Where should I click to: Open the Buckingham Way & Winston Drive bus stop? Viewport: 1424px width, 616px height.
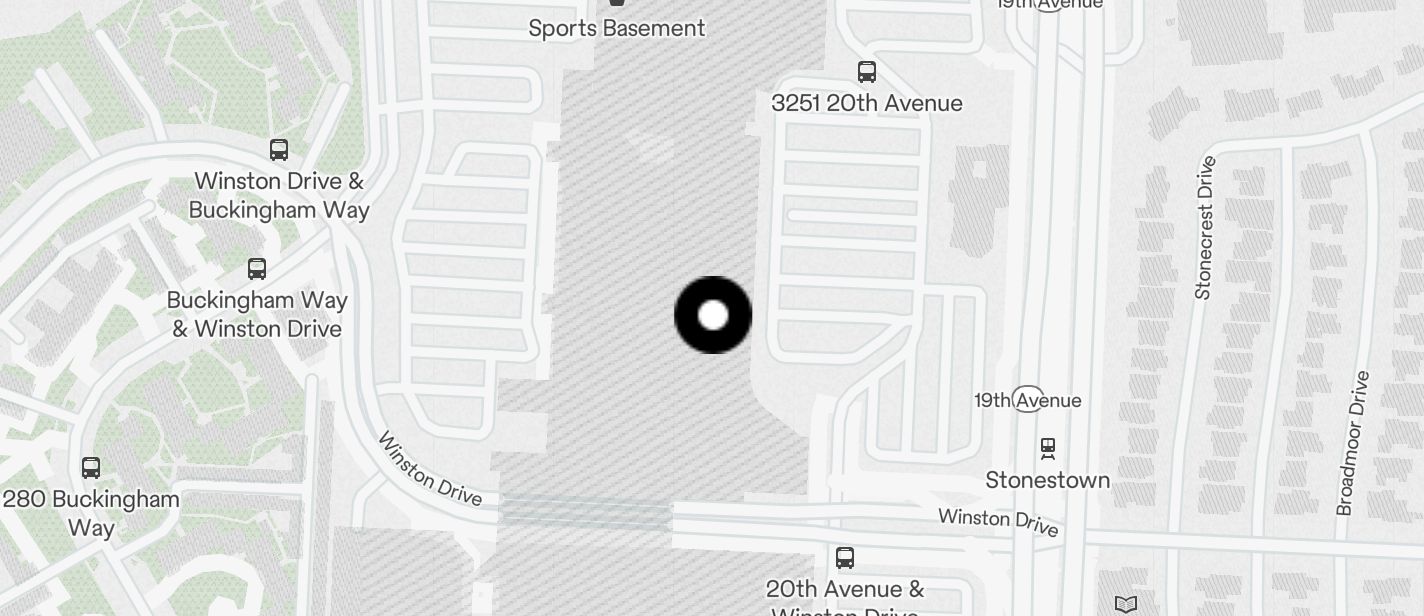click(x=257, y=269)
